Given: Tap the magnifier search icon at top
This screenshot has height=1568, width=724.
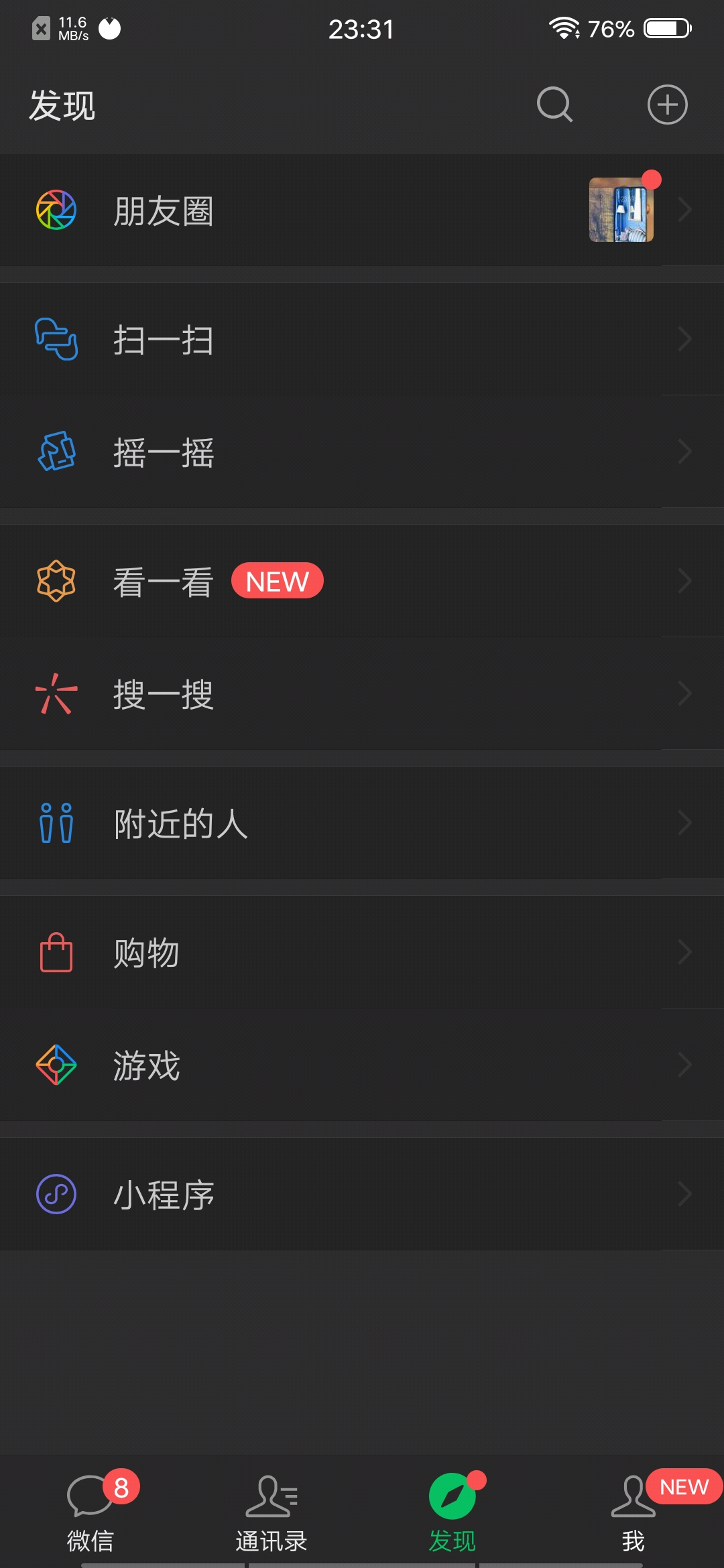Looking at the screenshot, I should (554, 105).
